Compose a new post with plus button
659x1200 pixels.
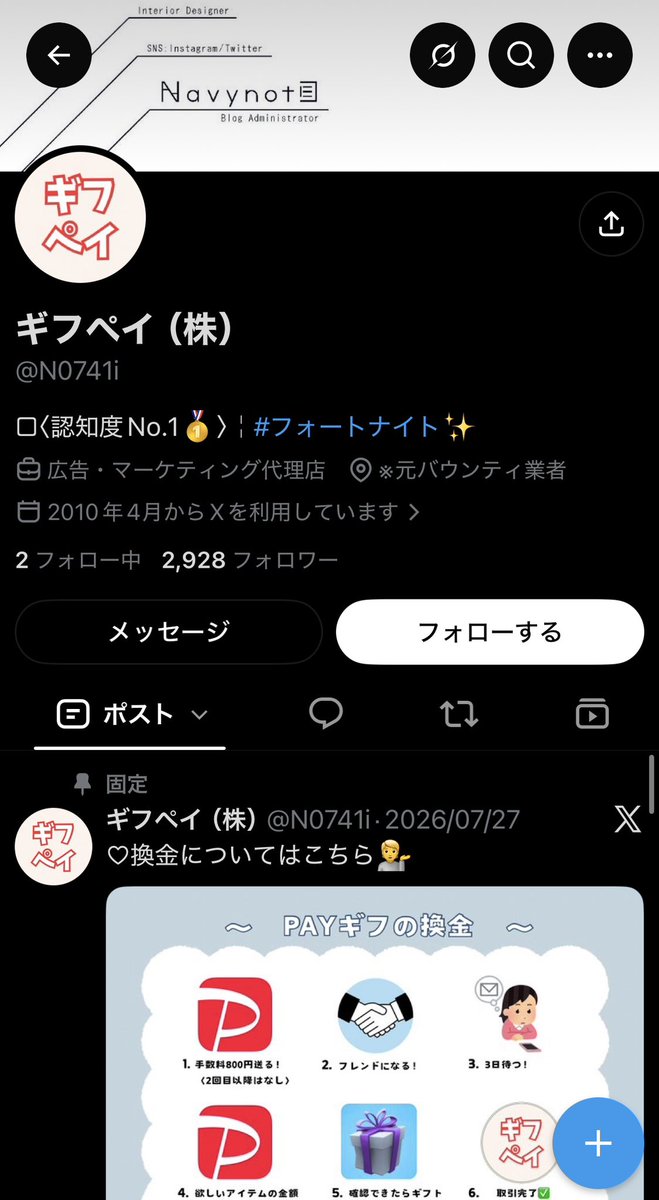(x=597, y=1144)
